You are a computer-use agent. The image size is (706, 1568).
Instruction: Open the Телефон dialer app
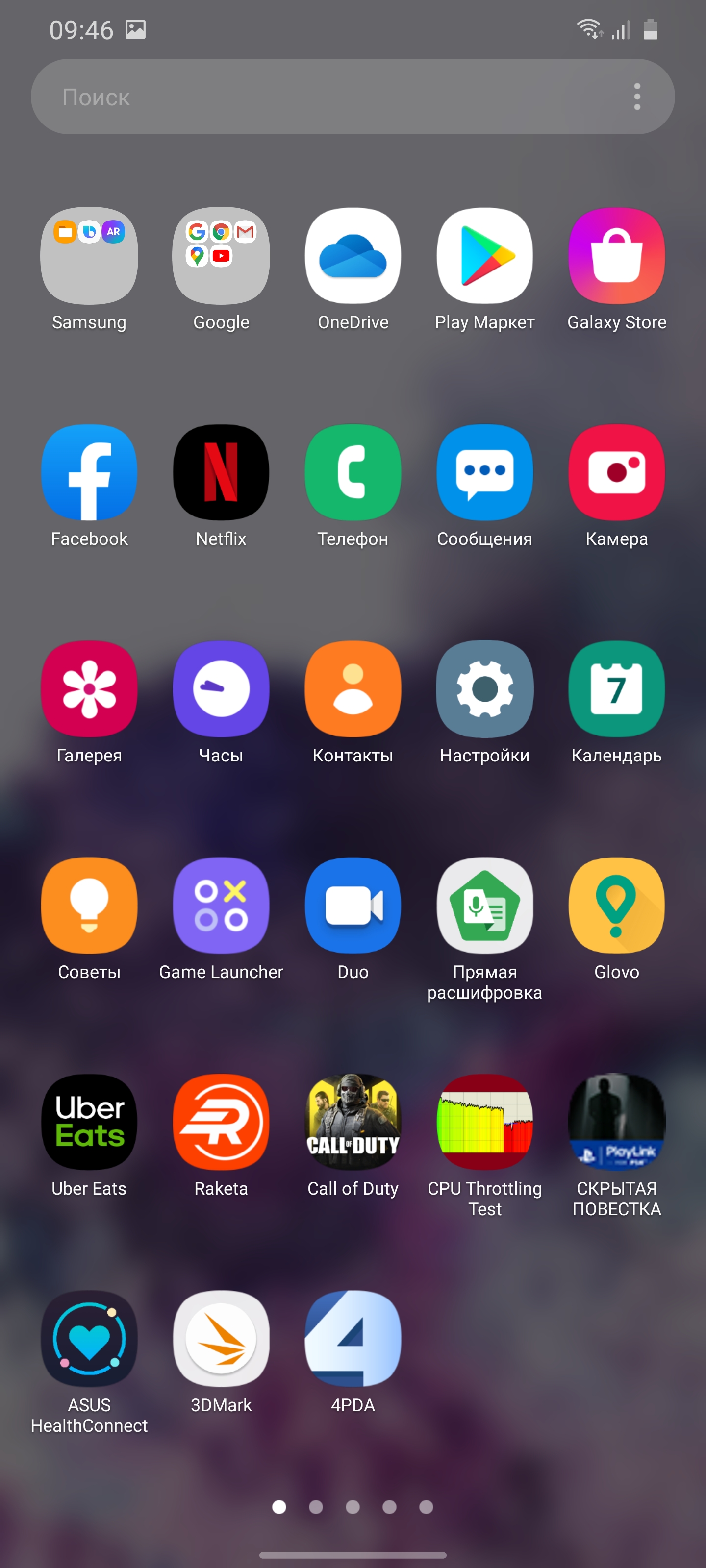[x=353, y=473]
